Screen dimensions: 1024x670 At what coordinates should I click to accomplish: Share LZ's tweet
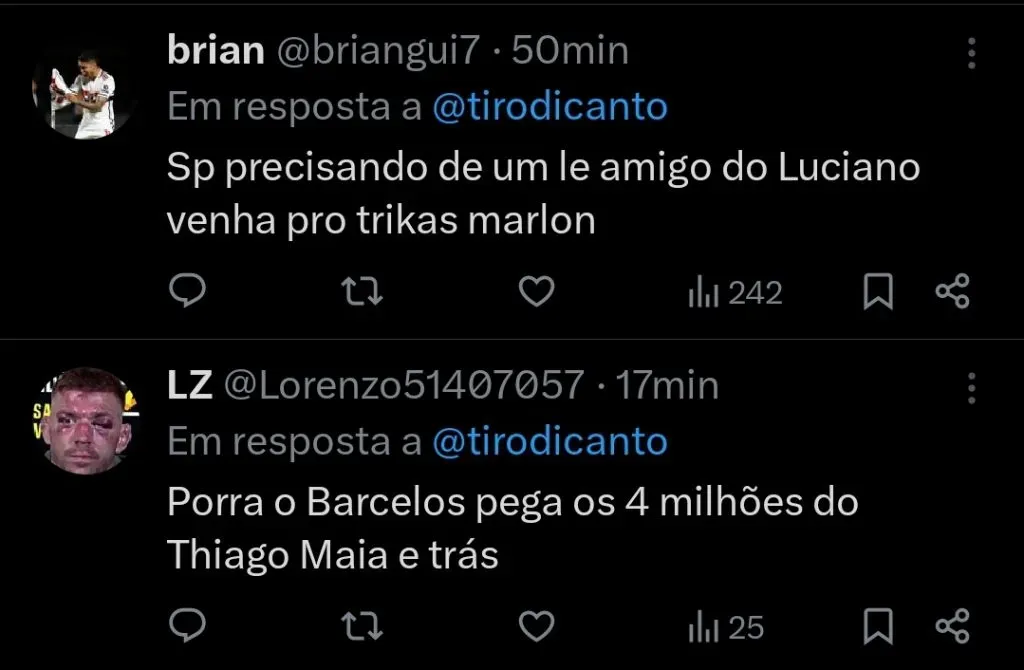click(x=951, y=627)
